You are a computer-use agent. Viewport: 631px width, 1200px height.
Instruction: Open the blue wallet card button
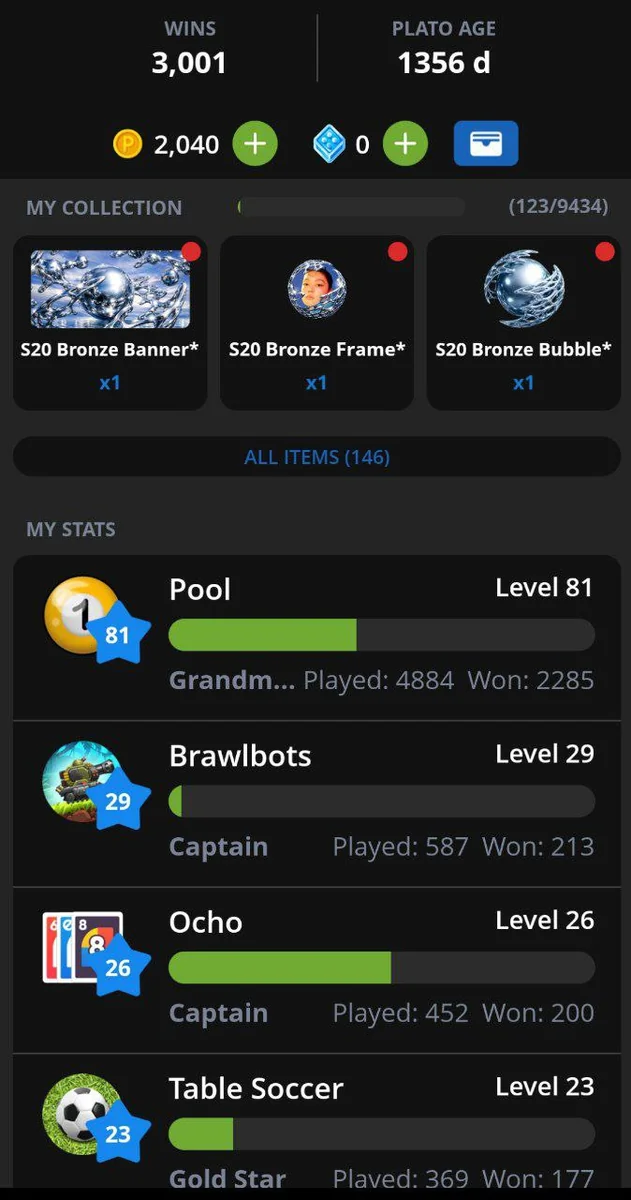pos(486,143)
